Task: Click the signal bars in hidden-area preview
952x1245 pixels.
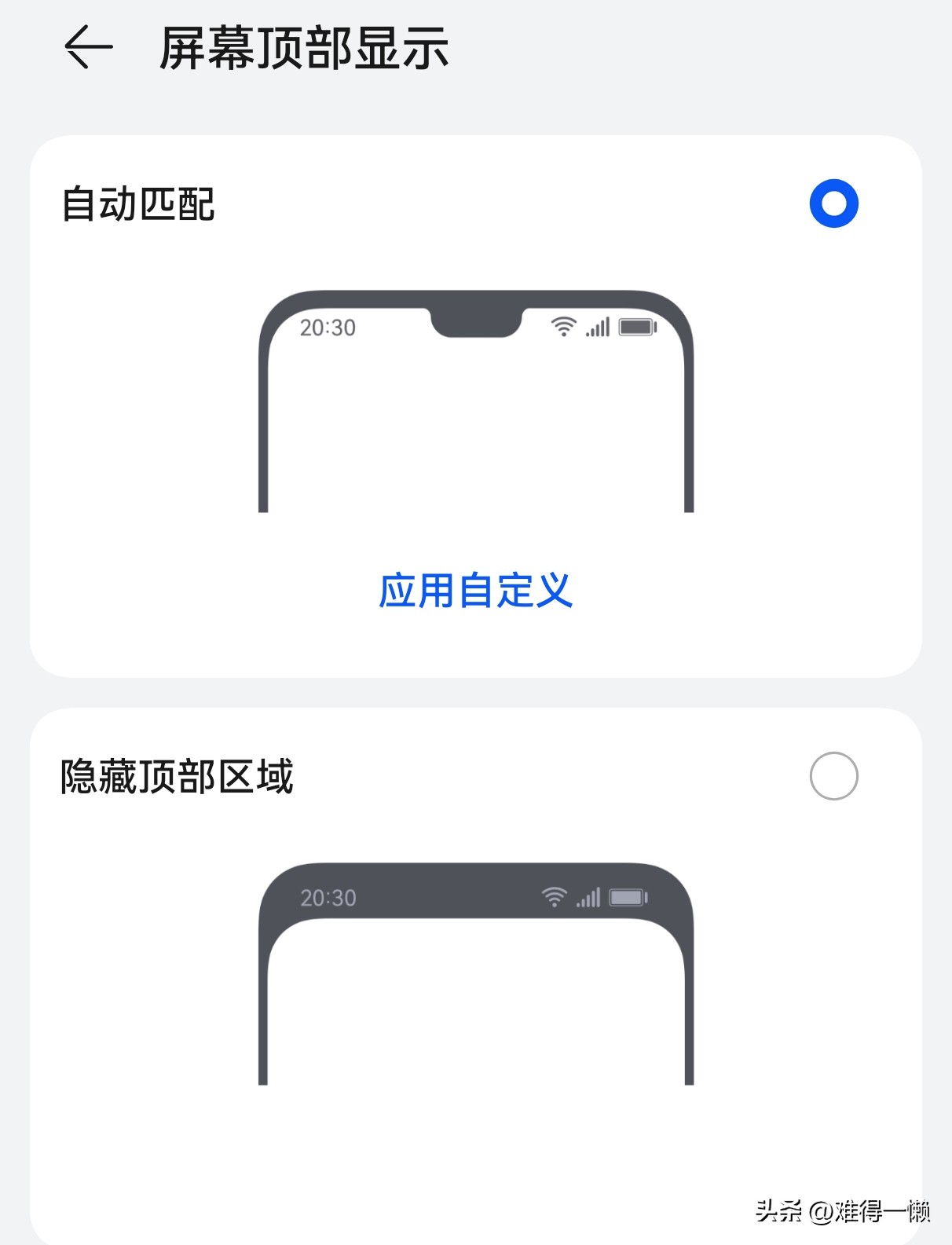Action: pos(590,899)
